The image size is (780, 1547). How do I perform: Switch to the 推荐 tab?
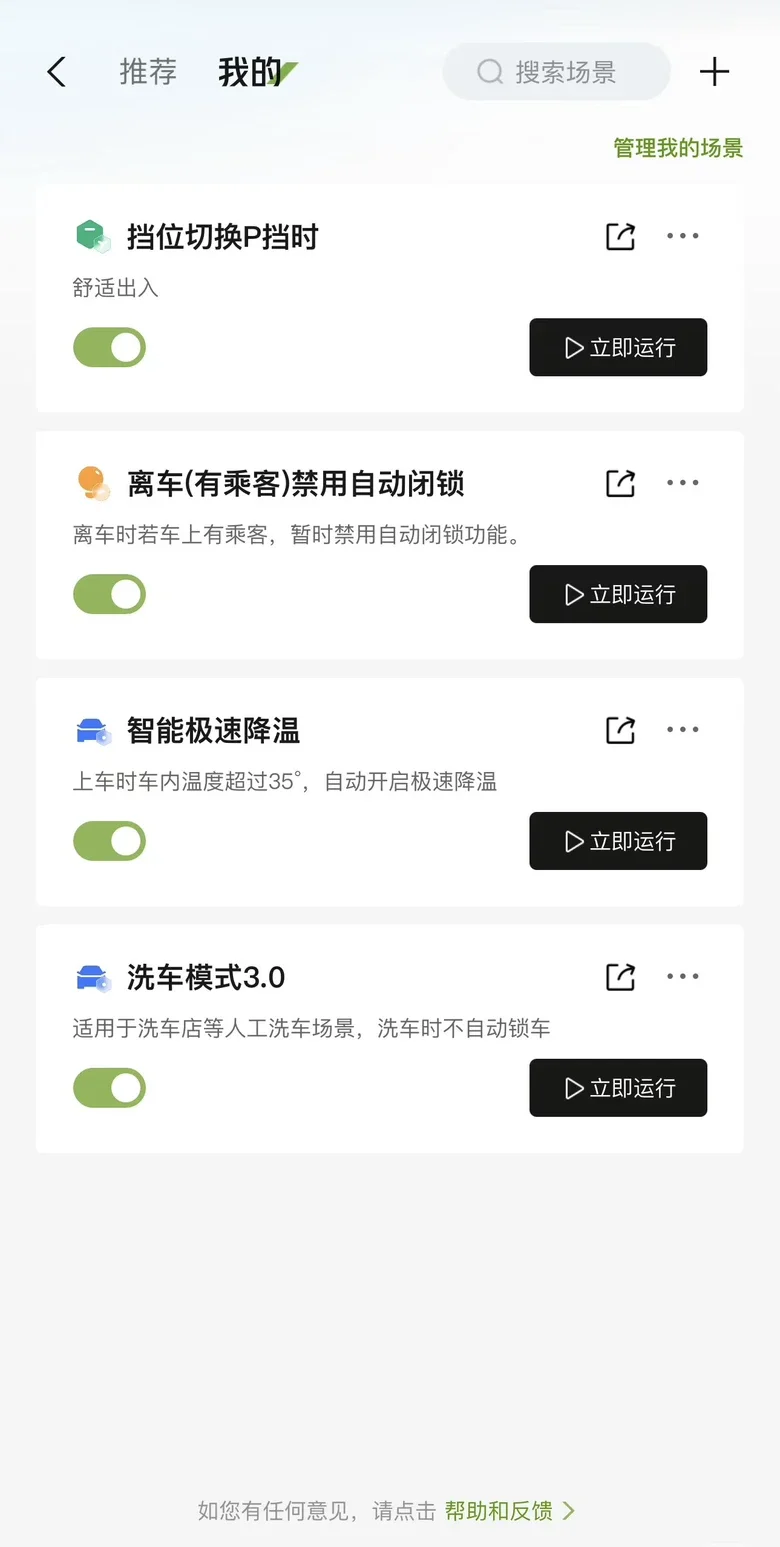[x=148, y=72]
